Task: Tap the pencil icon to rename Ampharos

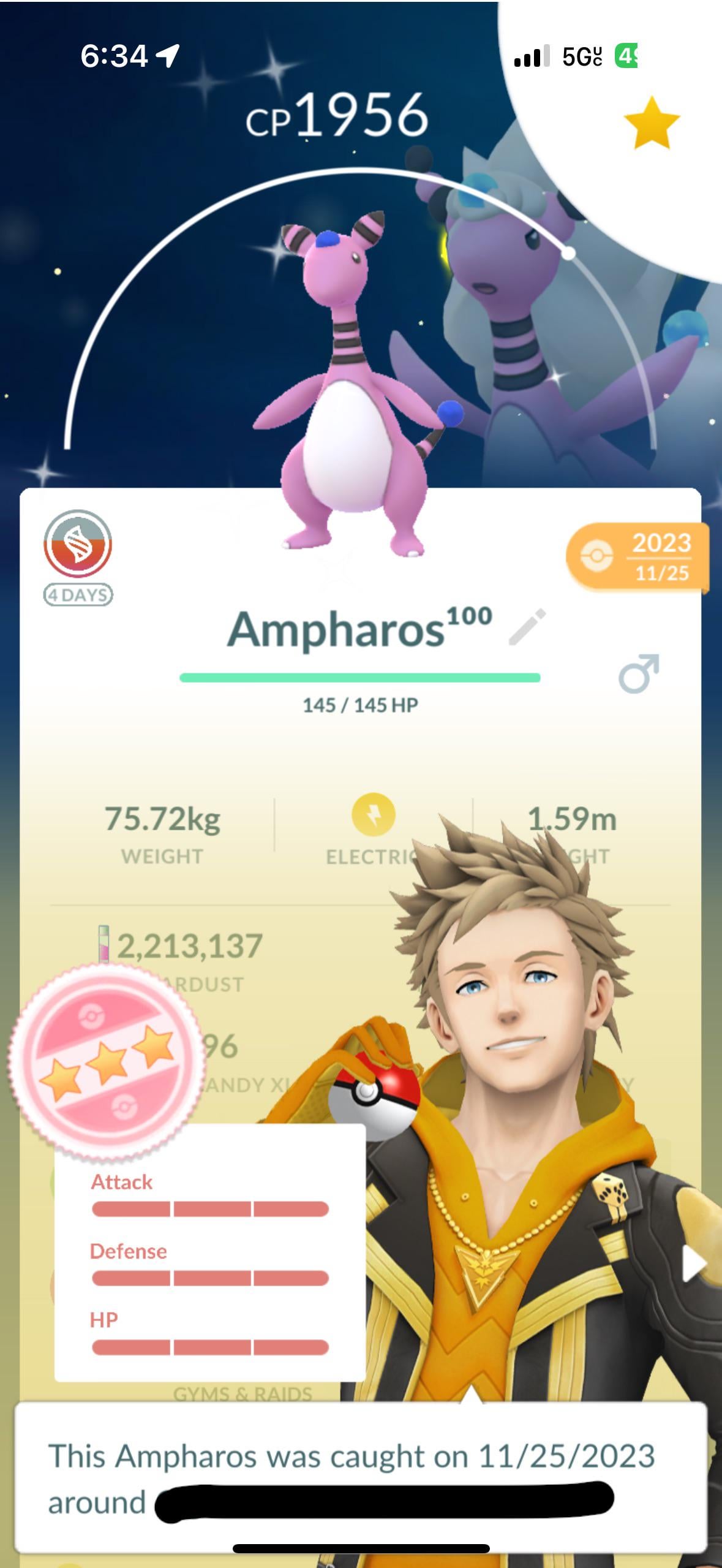Action: coord(527,627)
